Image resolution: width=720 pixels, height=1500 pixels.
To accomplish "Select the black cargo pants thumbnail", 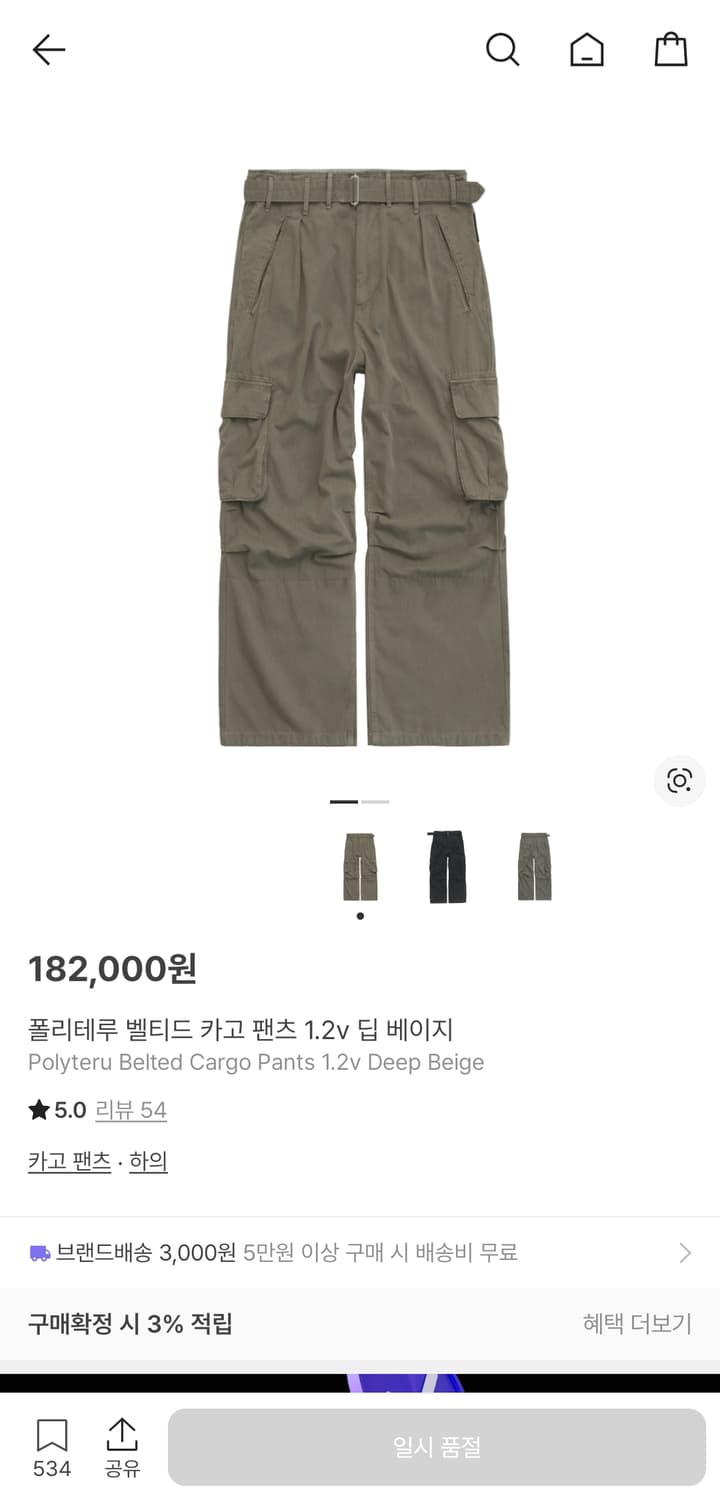I will coord(446,865).
